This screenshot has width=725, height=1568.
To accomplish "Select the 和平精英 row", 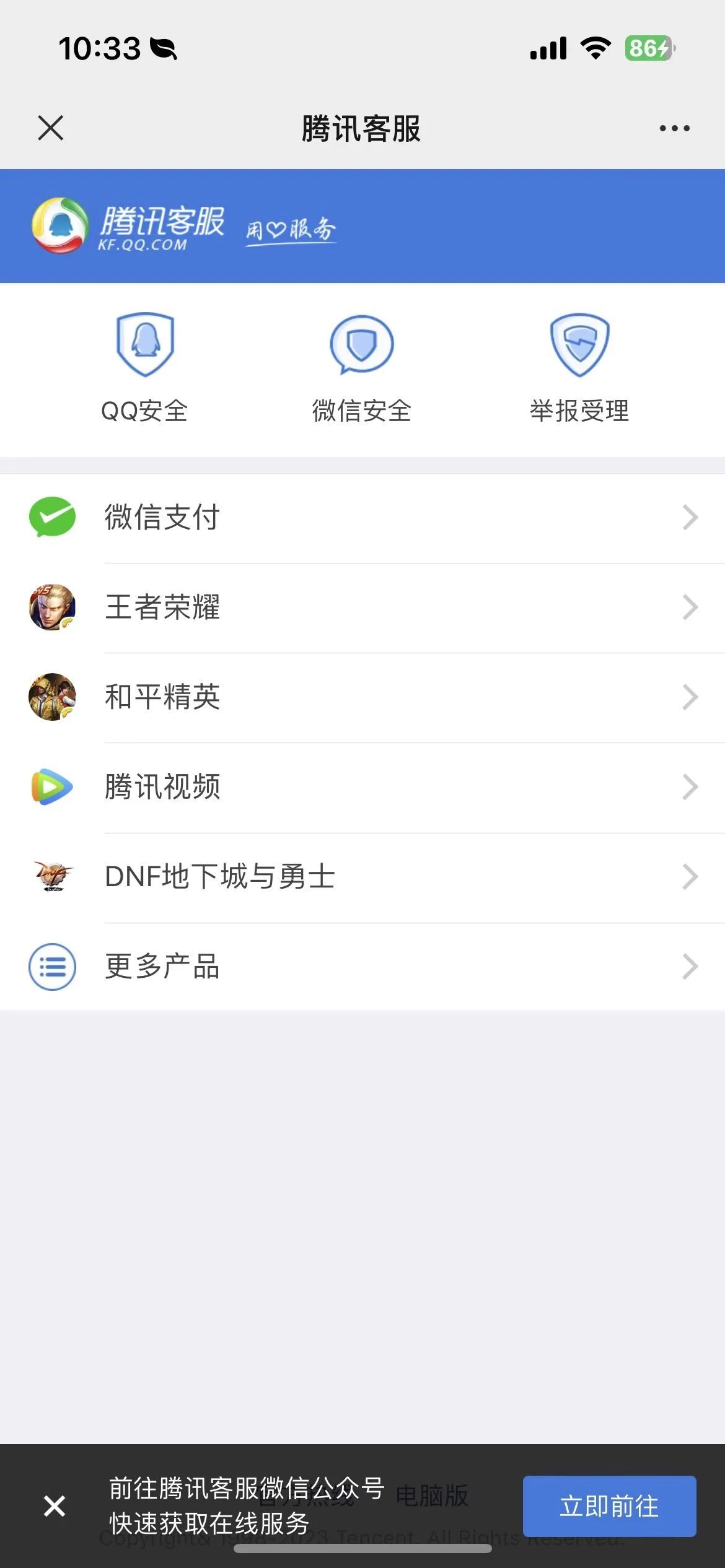I will click(x=362, y=697).
